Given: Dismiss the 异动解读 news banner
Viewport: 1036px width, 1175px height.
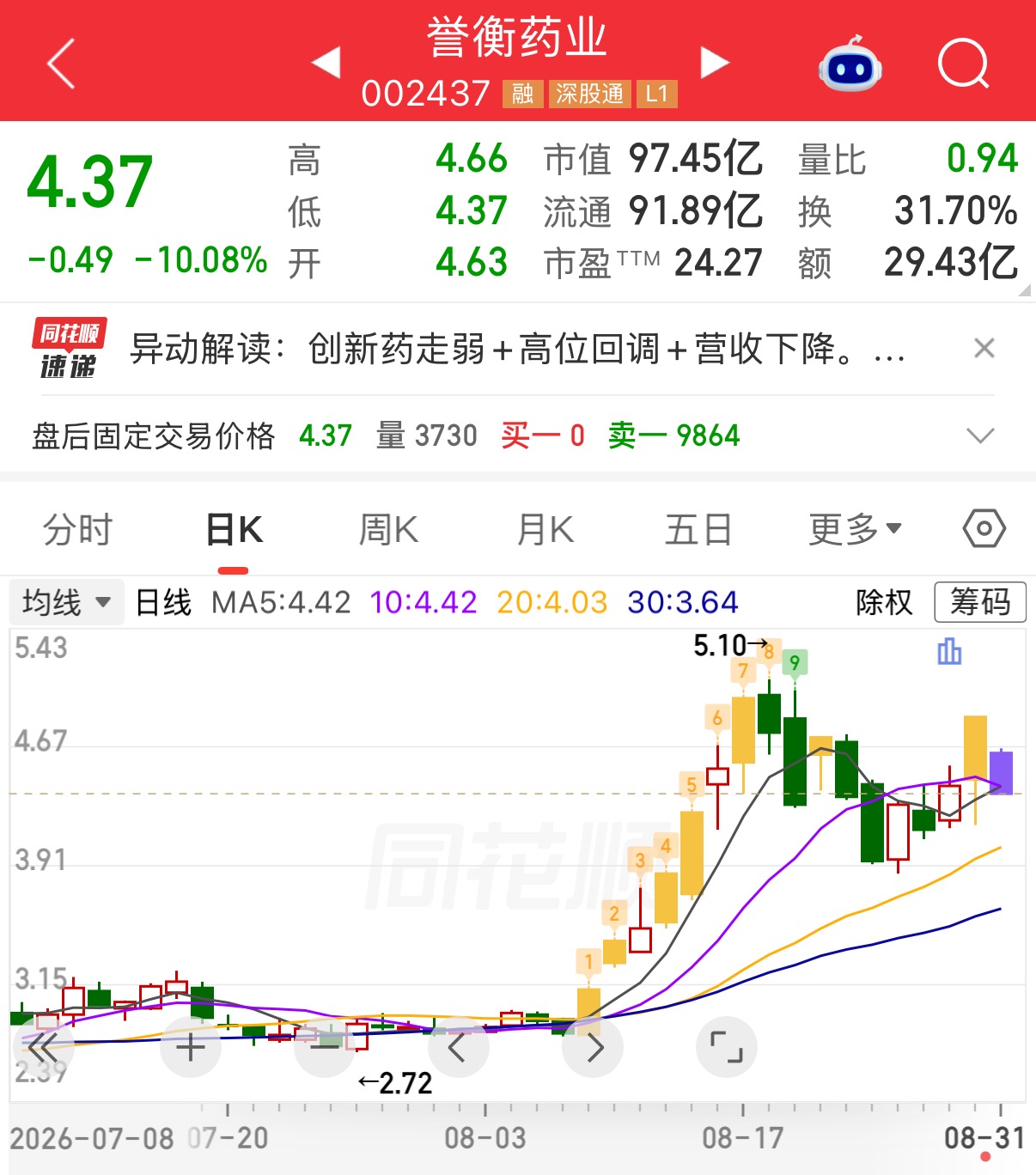Looking at the screenshot, I should point(984,348).
